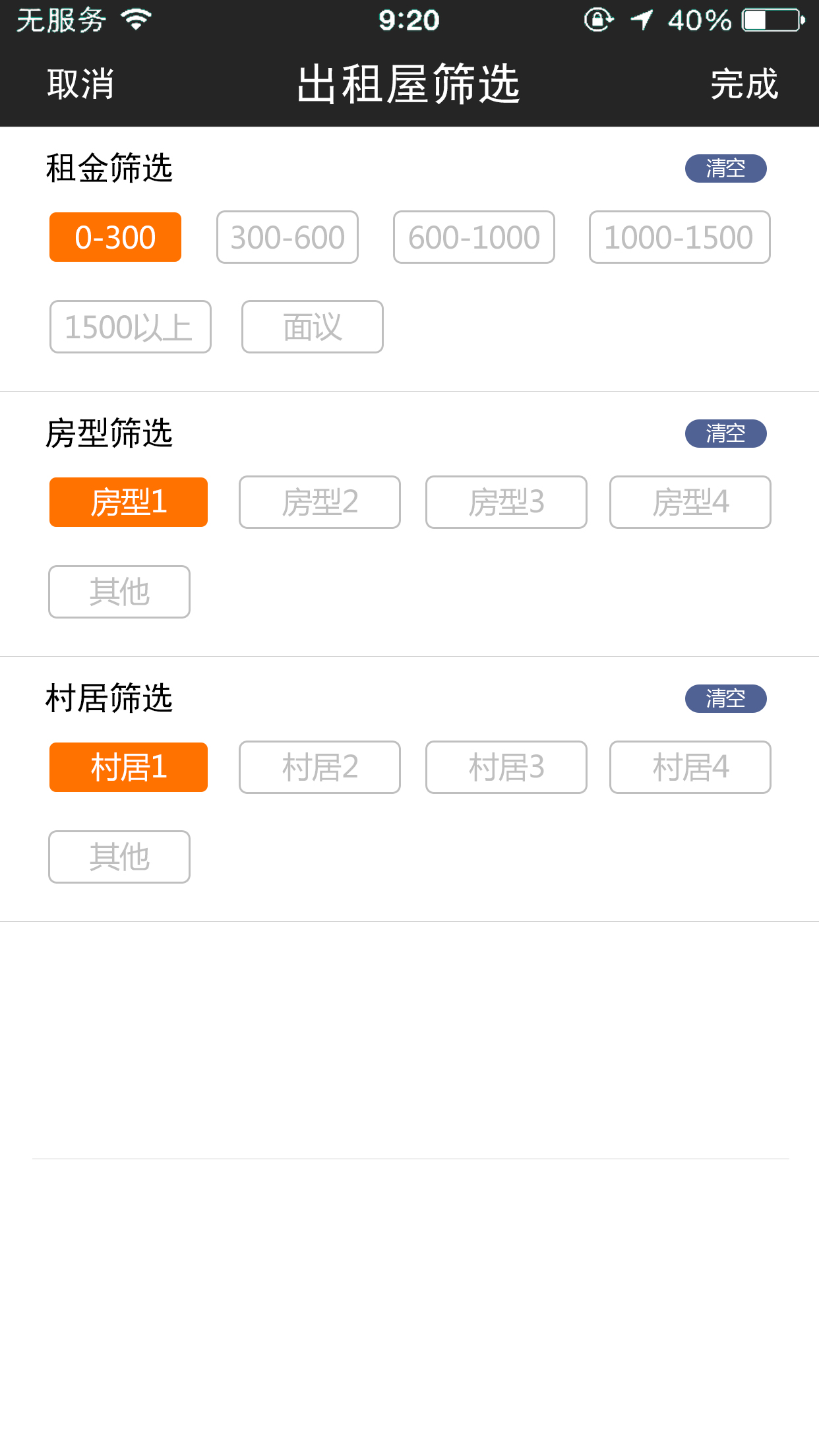Tap 取消 to cancel filtering
The height and width of the screenshot is (1456, 819).
[81, 84]
